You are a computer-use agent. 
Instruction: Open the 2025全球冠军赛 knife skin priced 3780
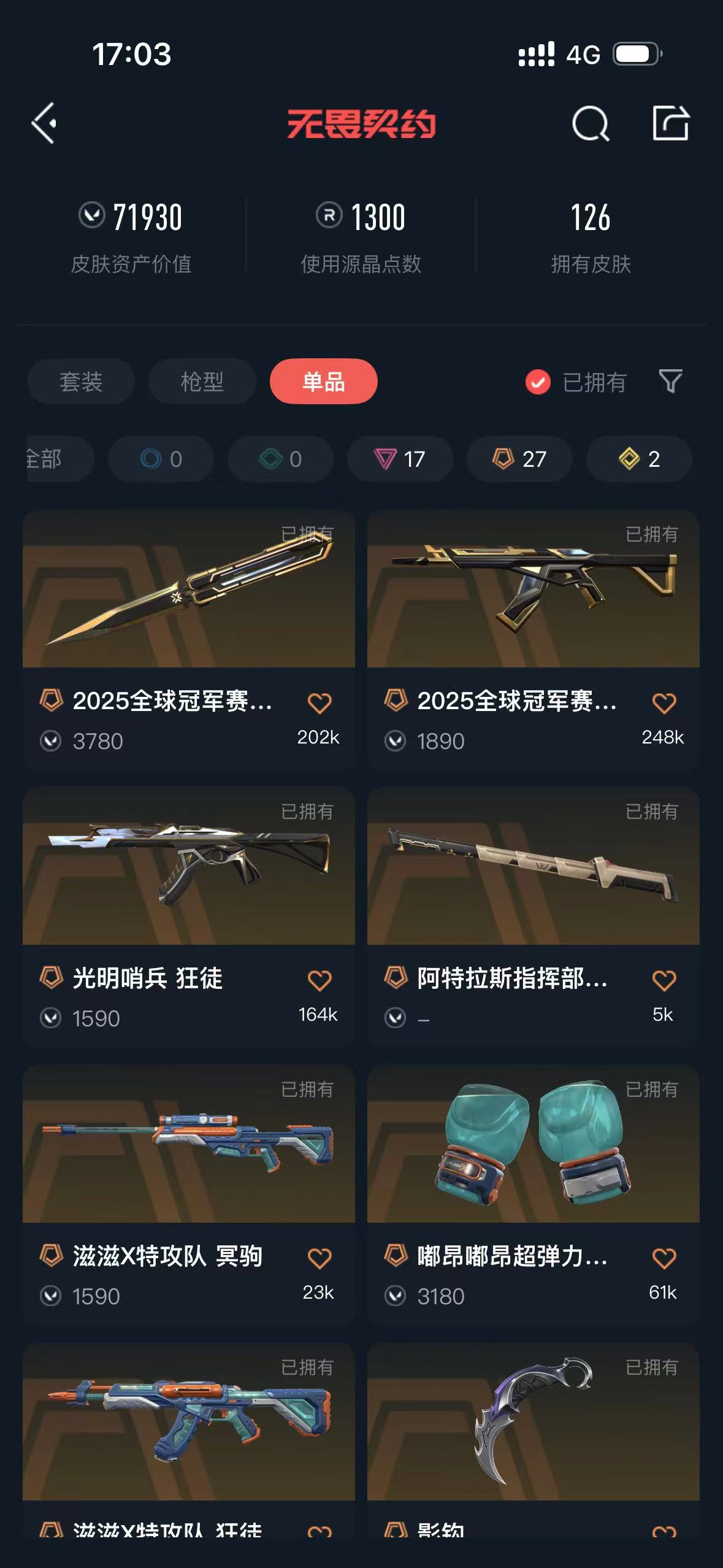(188, 590)
